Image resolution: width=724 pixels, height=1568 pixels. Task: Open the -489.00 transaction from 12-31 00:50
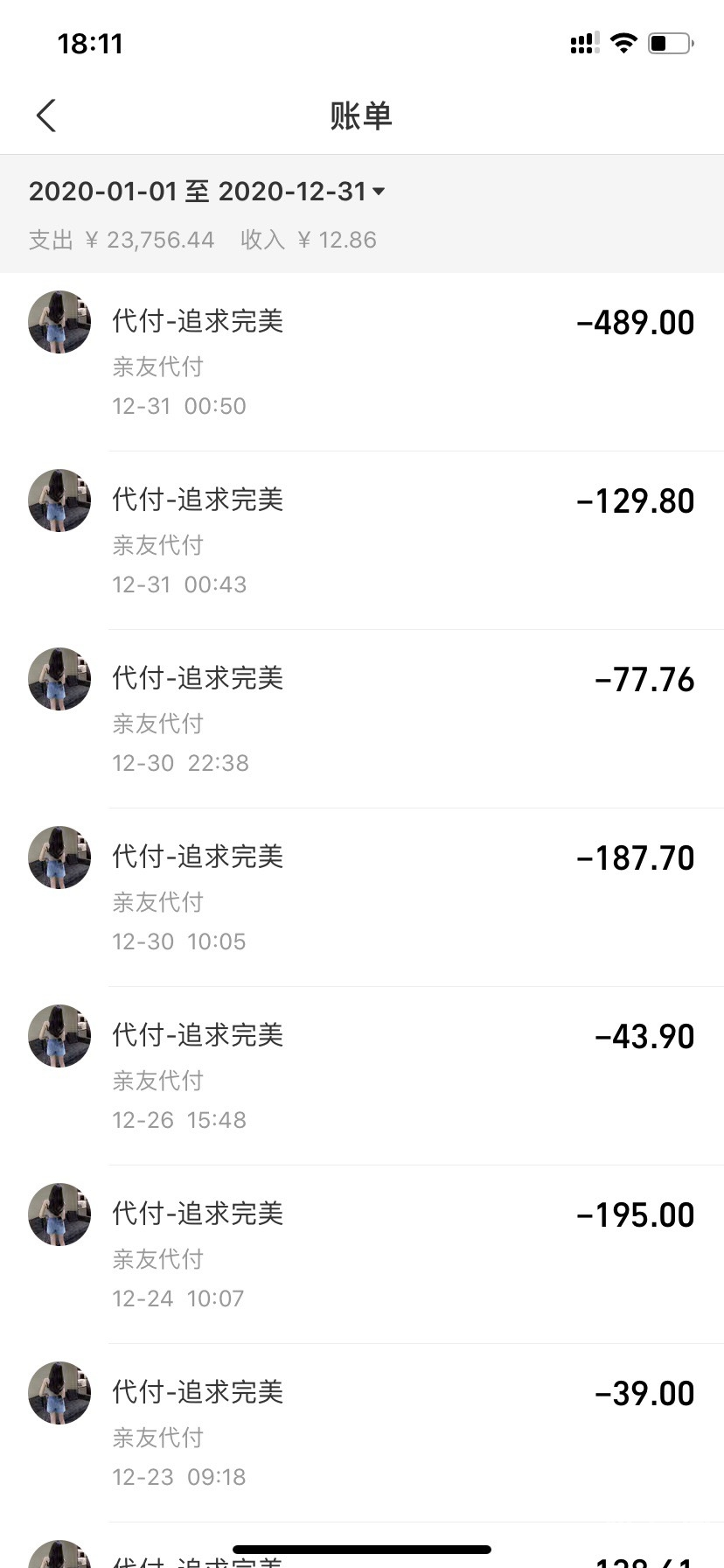coord(362,362)
